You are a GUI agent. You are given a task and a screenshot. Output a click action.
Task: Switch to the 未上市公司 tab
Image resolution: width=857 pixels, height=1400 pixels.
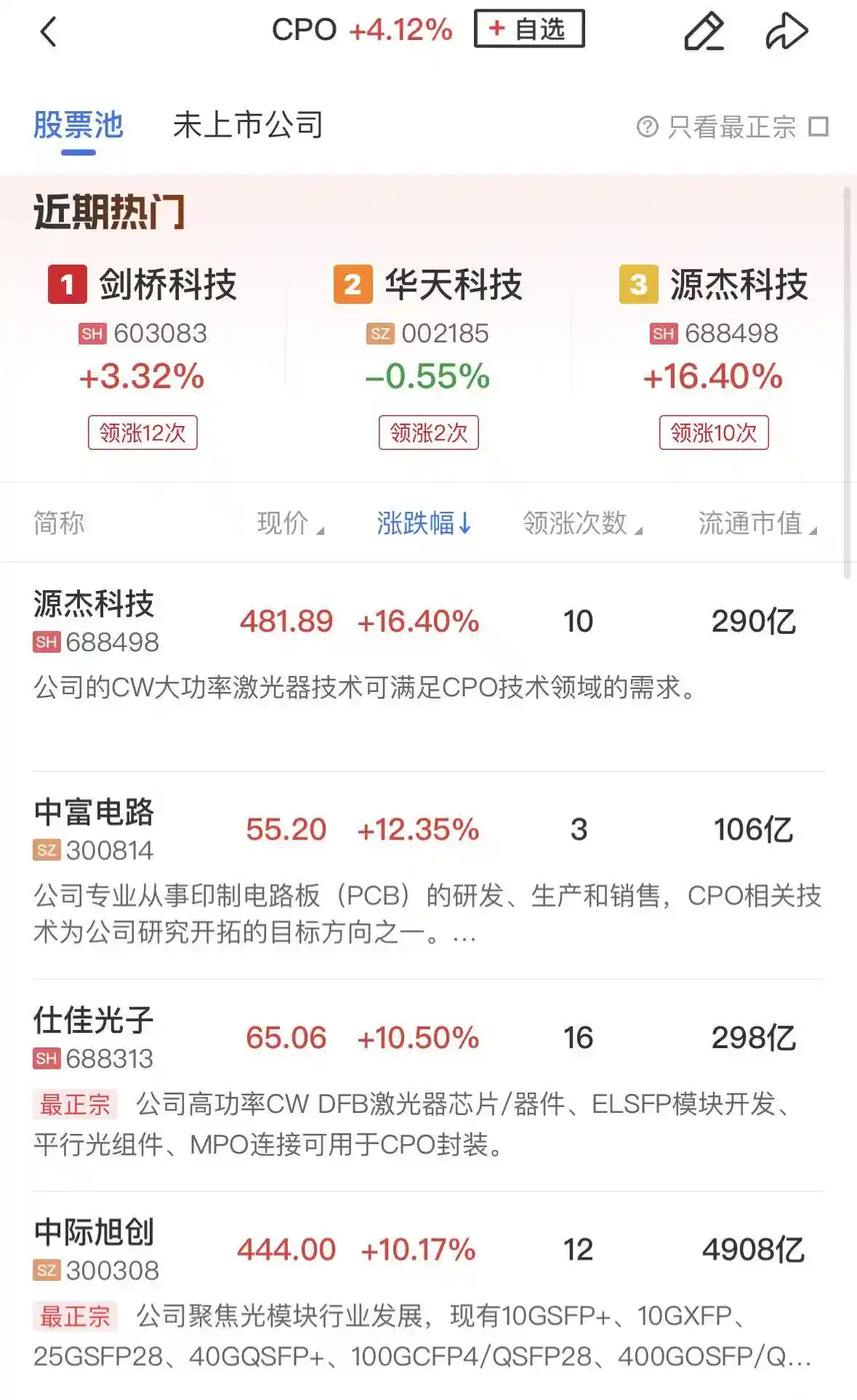[x=249, y=125]
